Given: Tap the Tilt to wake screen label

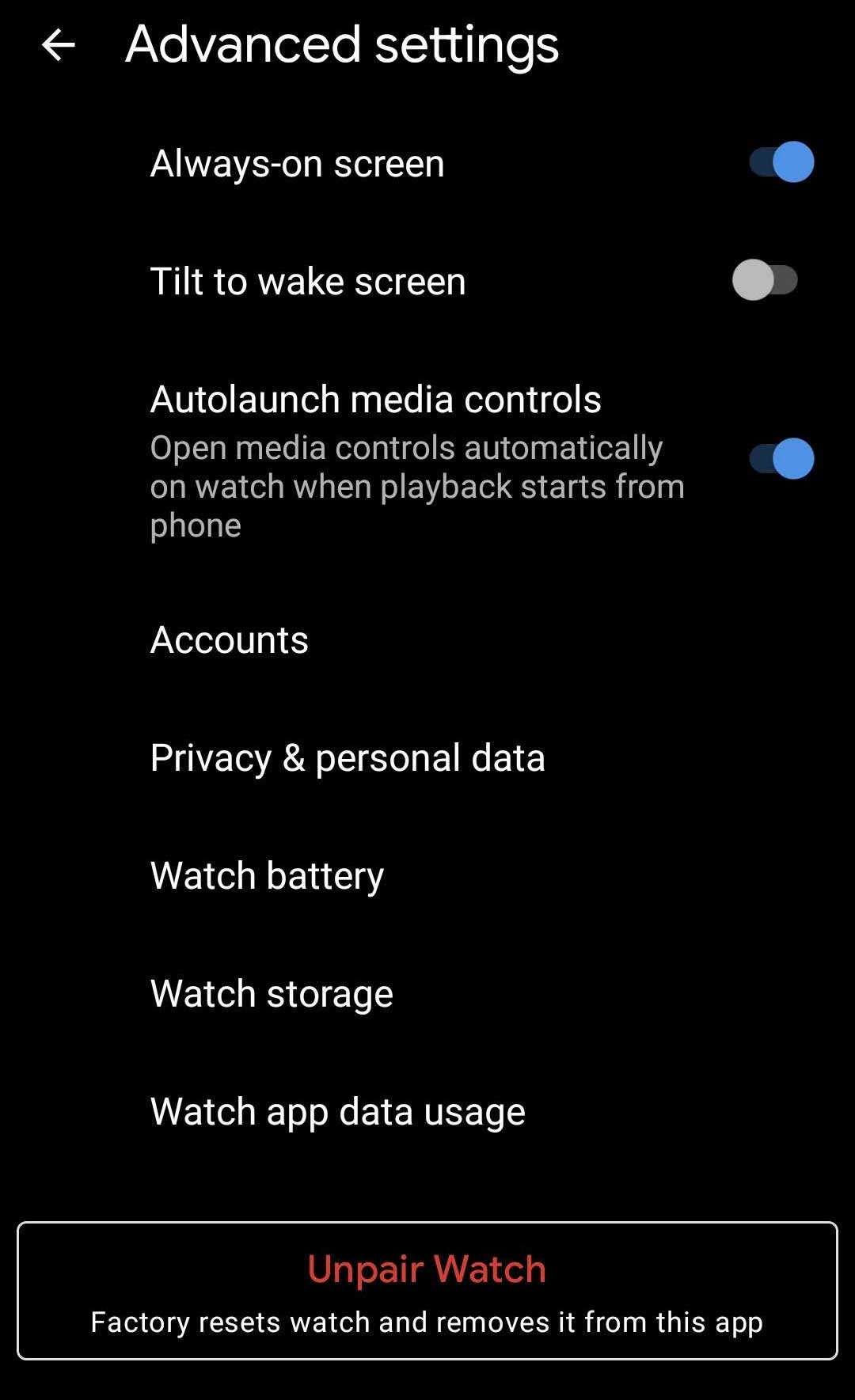Looking at the screenshot, I should (x=307, y=280).
